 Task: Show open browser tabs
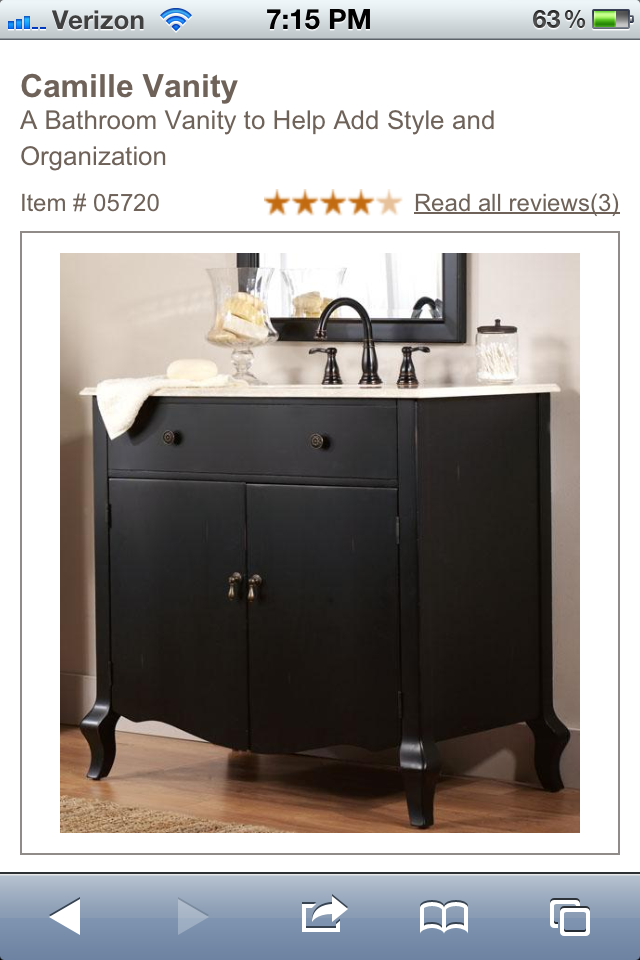570,916
